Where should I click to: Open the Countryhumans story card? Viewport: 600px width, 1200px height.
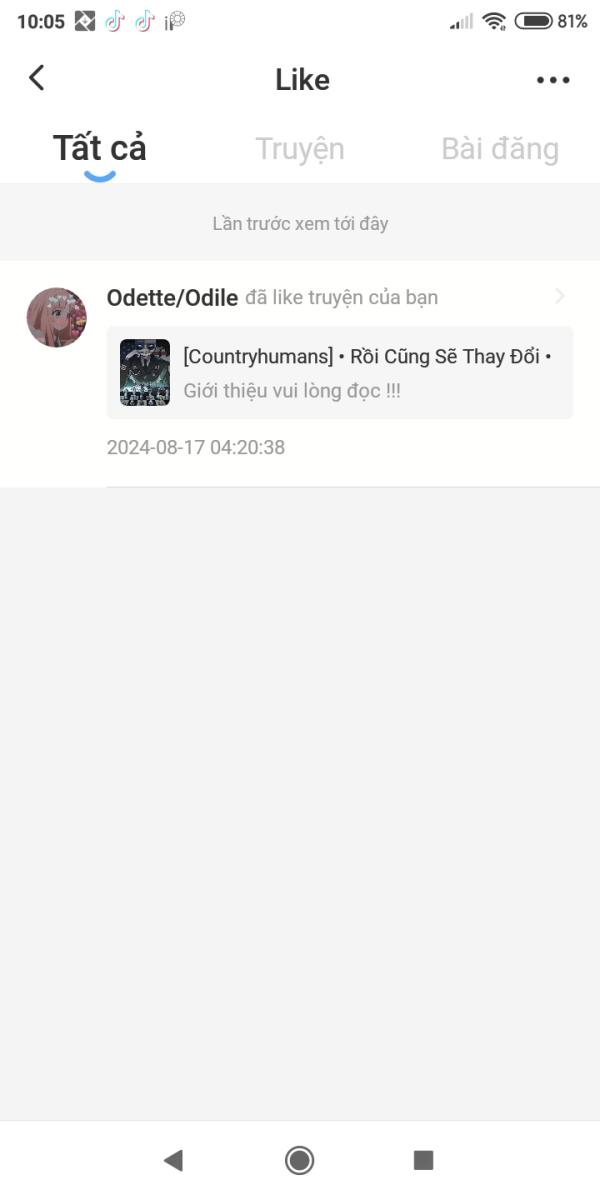coord(340,372)
